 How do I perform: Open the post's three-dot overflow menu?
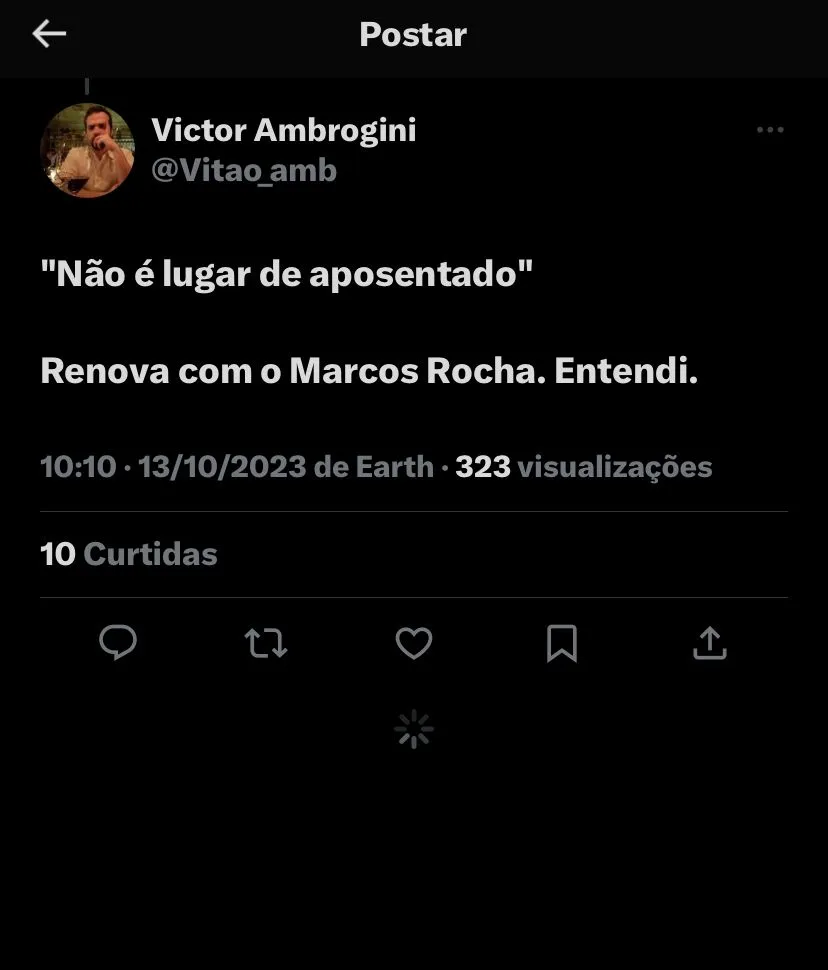tap(769, 130)
